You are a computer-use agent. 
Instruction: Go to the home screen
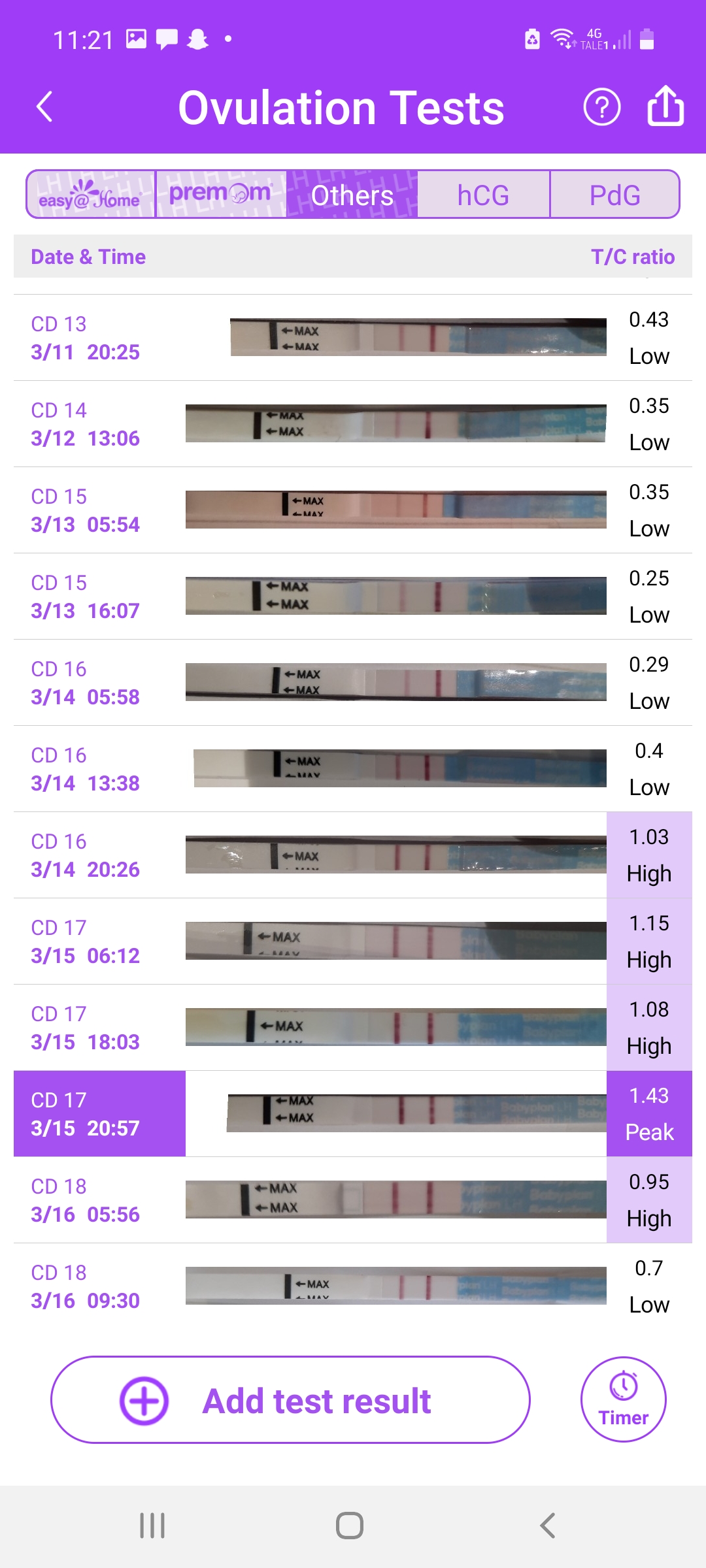350,1526
